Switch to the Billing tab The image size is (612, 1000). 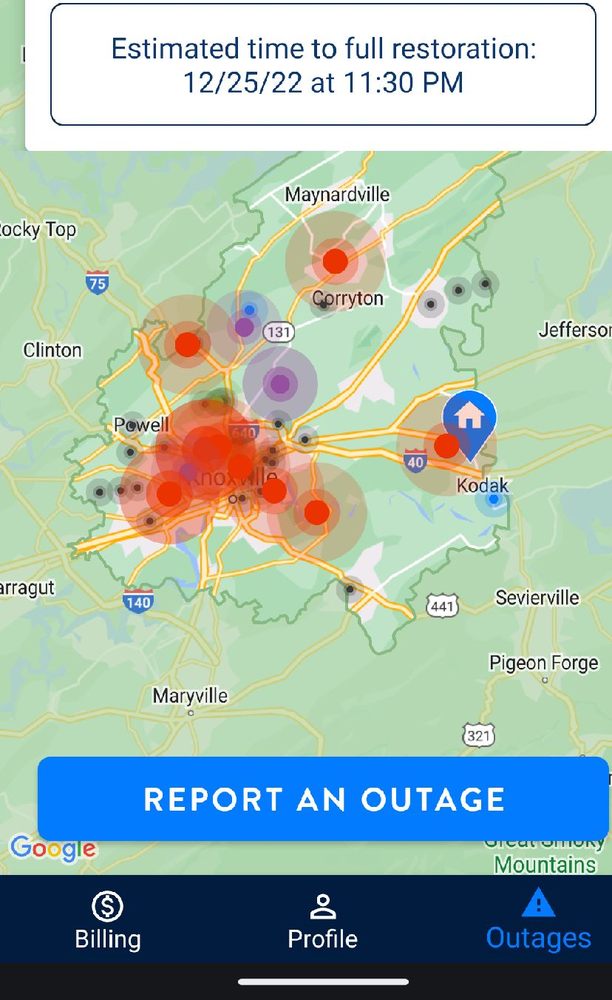[107, 921]
